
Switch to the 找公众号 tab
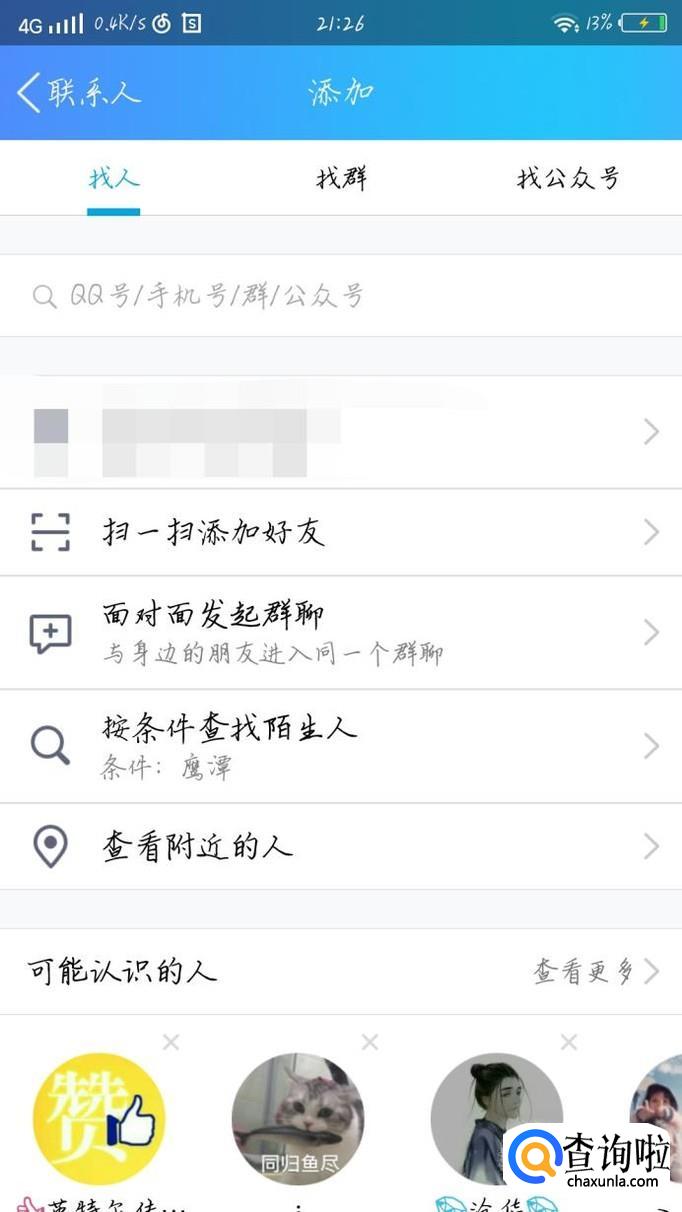[567, 179]
